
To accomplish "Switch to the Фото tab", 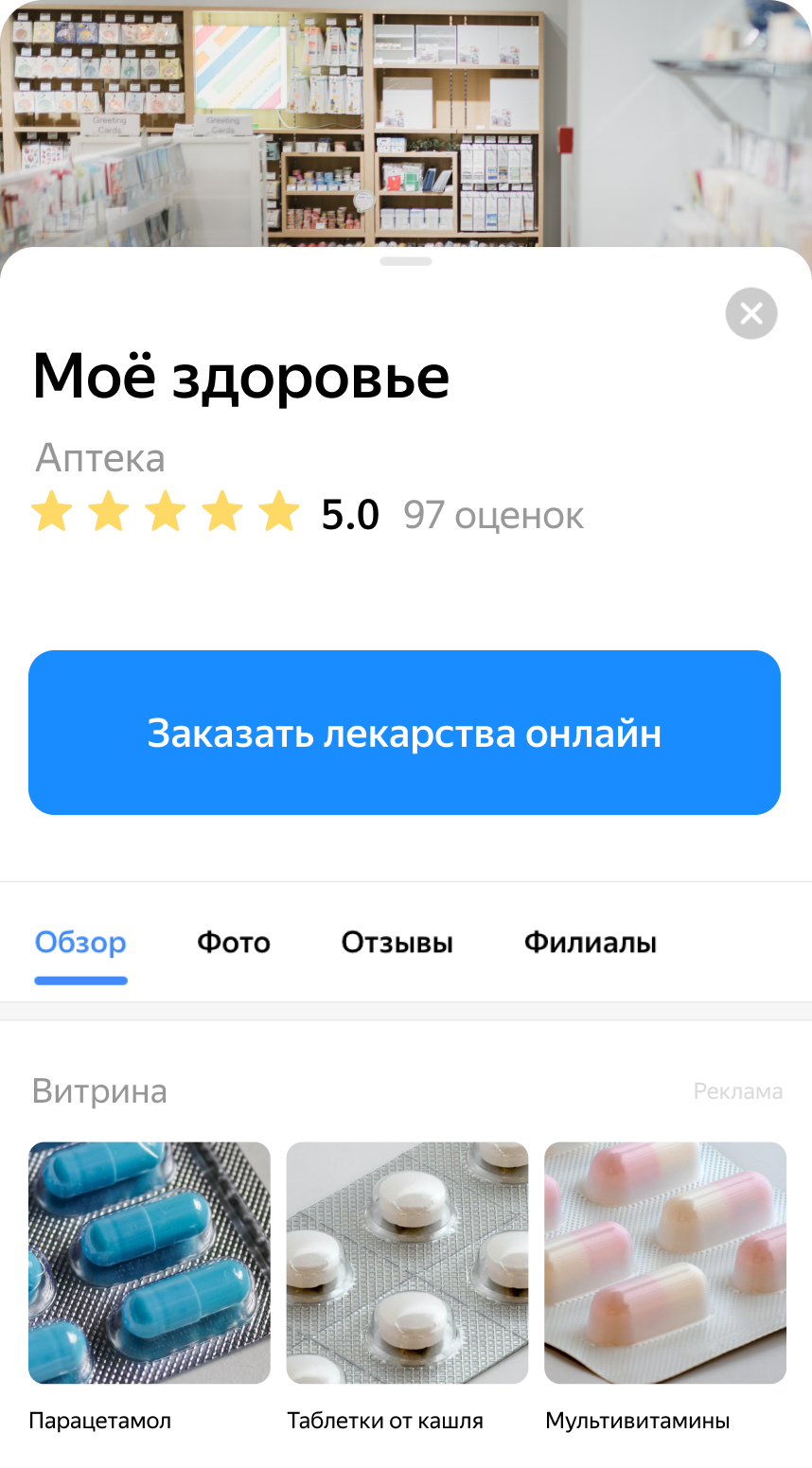I will pos(234,943).
